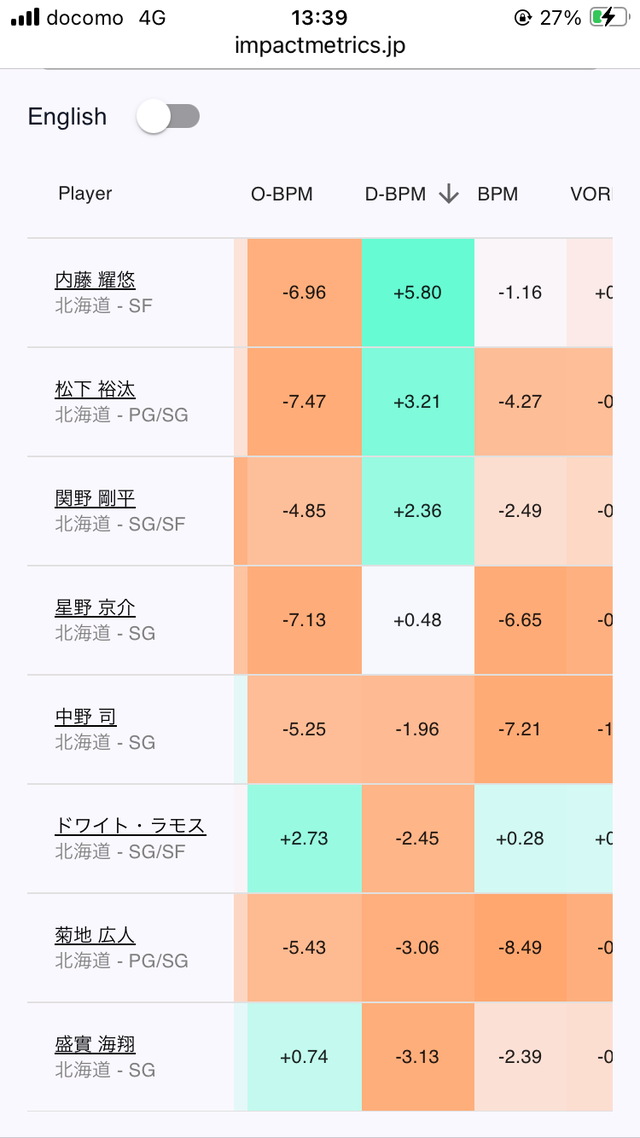Screen dimensions: 640x1138
Task: Sort the table by O-BPM column
Action: 282,195
